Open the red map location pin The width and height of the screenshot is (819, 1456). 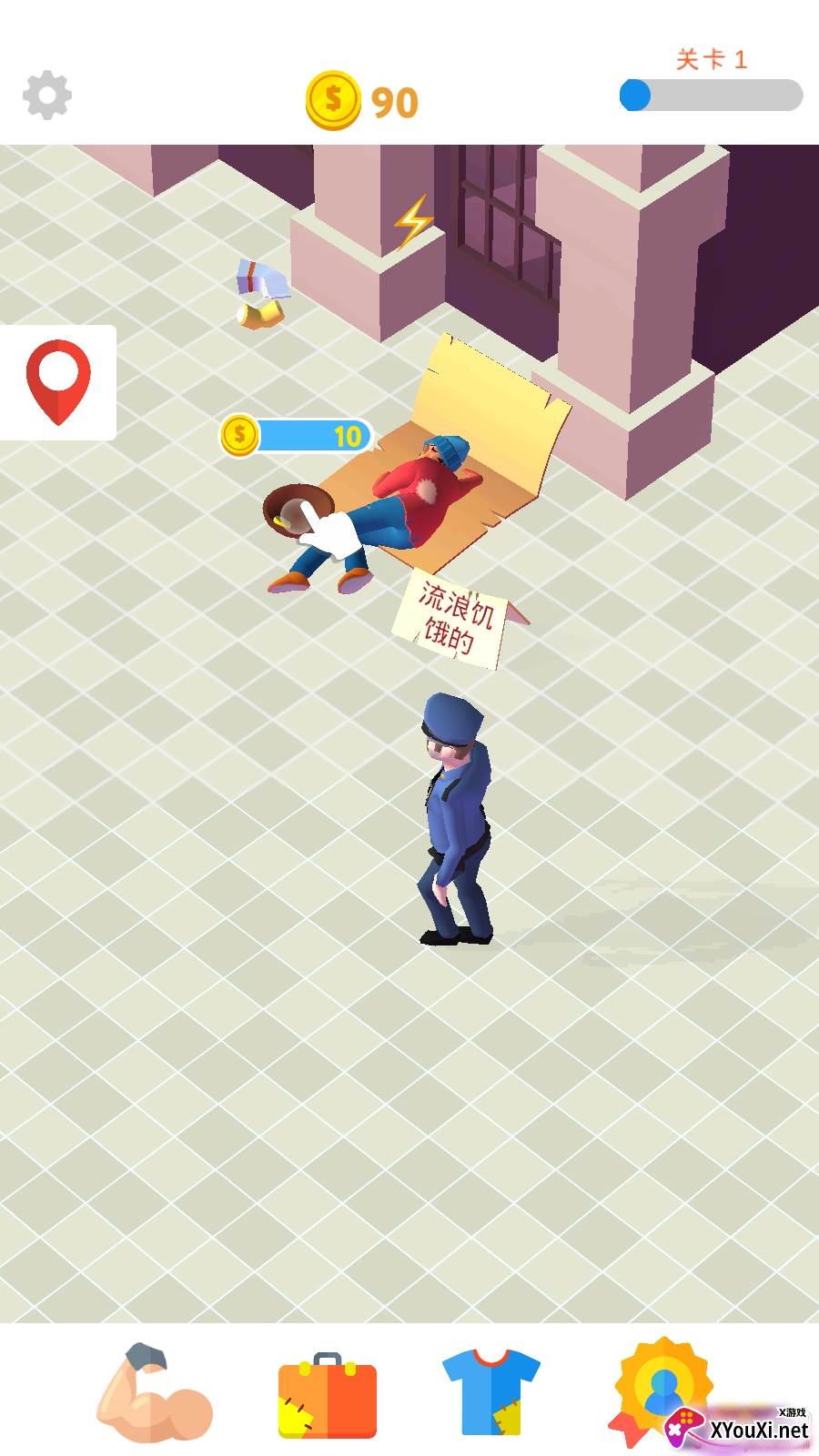click(x=58, y=382)
